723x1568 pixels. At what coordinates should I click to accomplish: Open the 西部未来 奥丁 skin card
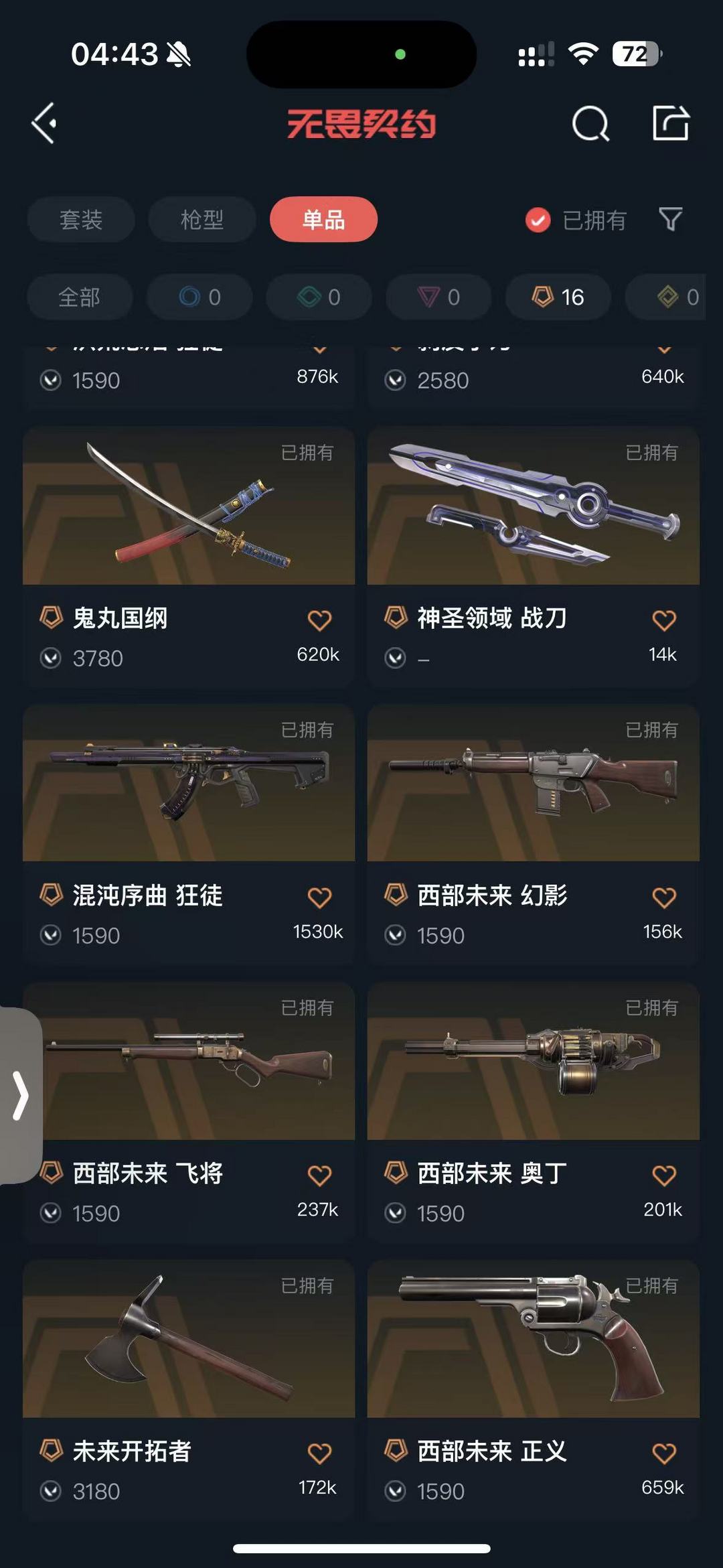(x=534, y=1113)
